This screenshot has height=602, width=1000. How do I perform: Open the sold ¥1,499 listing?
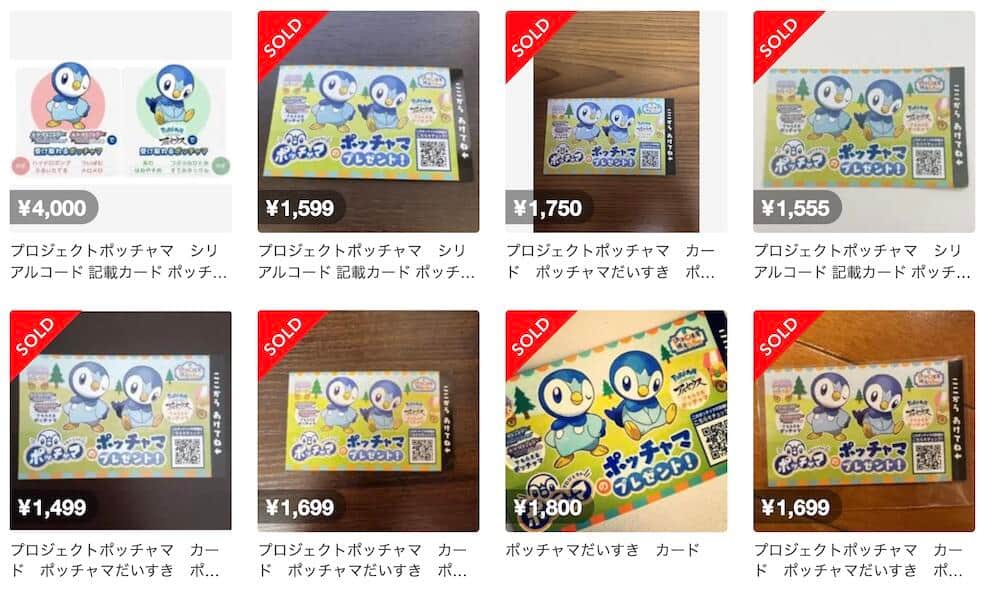coord(120,421)
